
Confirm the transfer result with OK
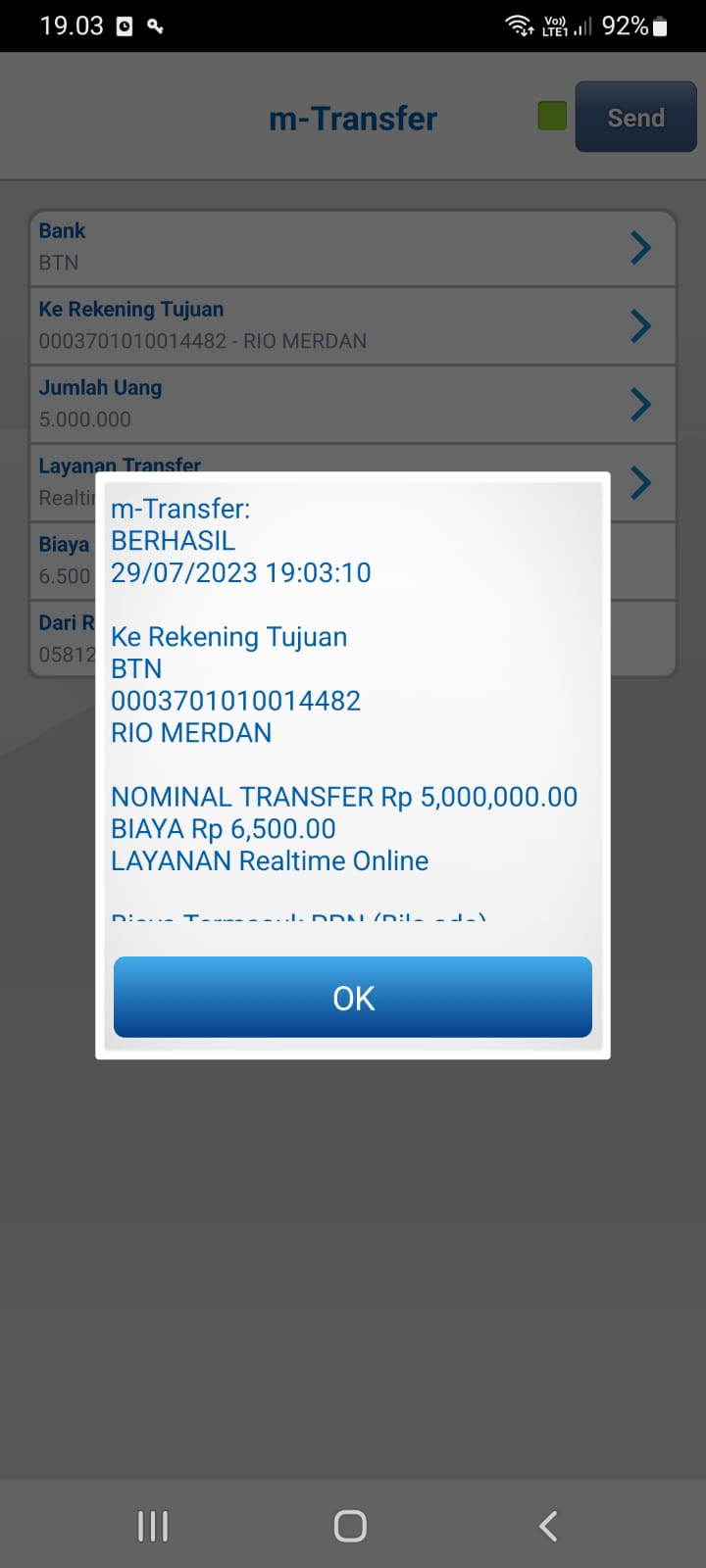353,998
